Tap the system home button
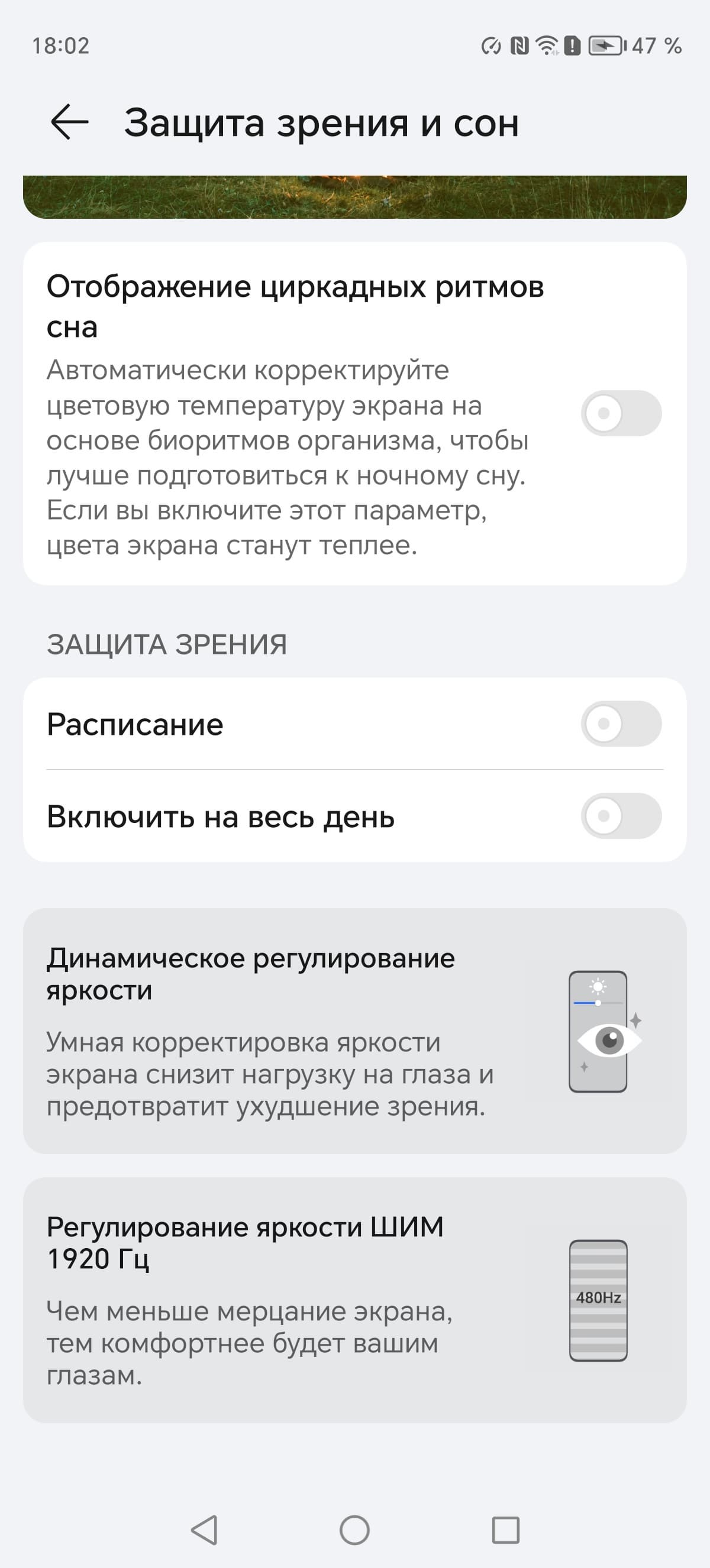The image size is (710, 1568). pyautogui.click(x=354, y=1530)
